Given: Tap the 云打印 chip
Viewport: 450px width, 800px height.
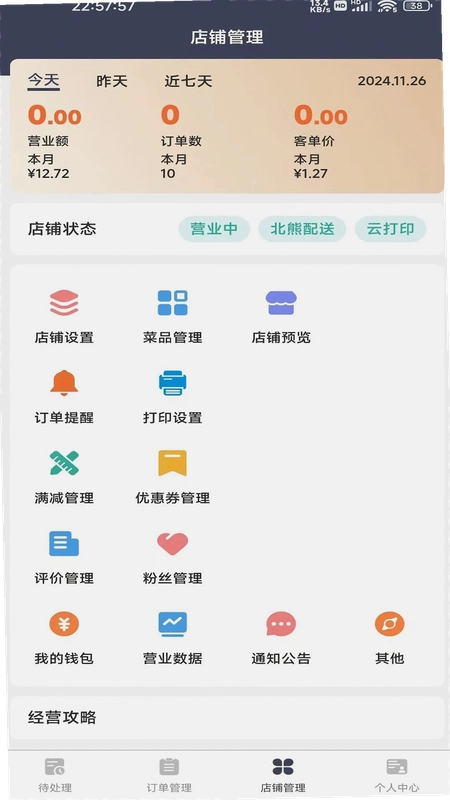Looking at the screenshot, I should coord(390,229).
